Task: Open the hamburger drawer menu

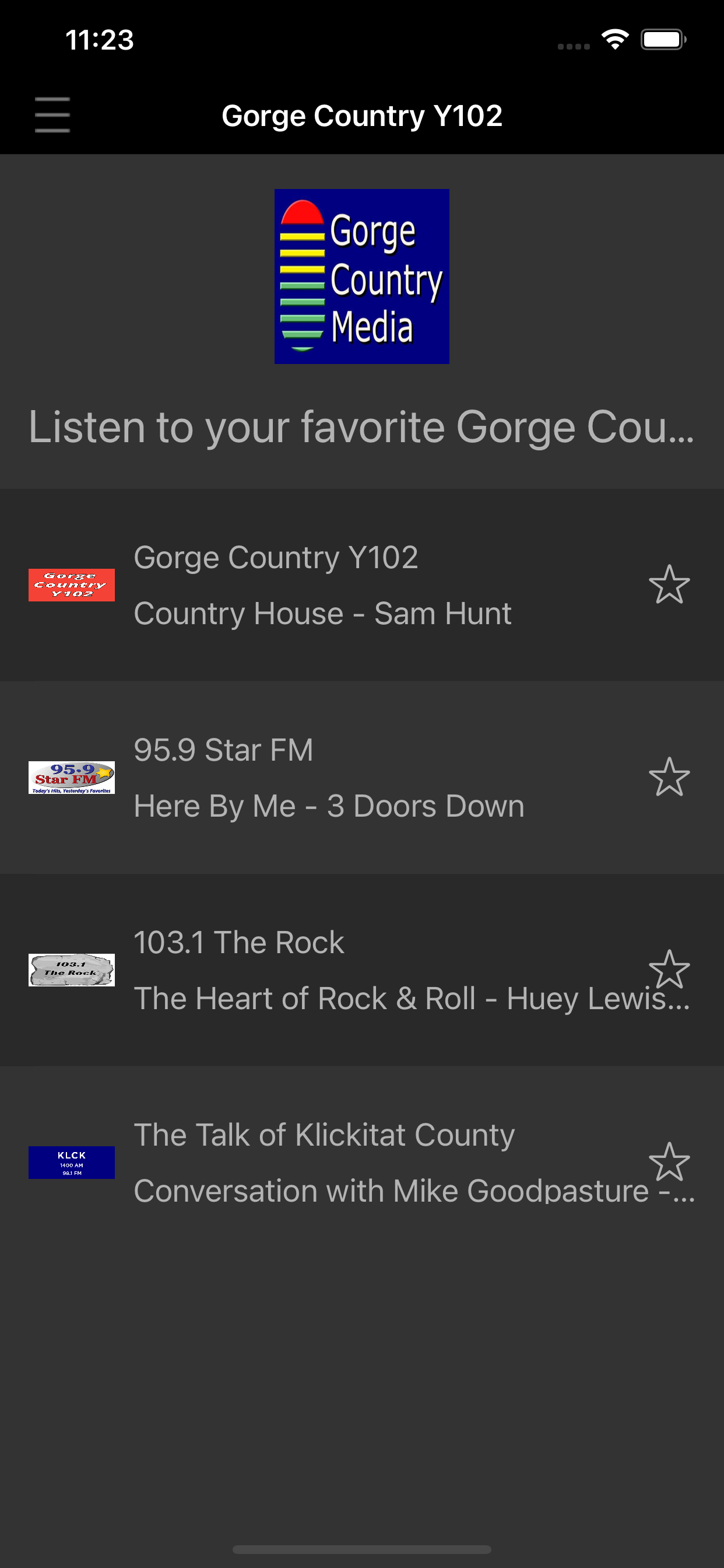Action: click(x=52, y=114)
